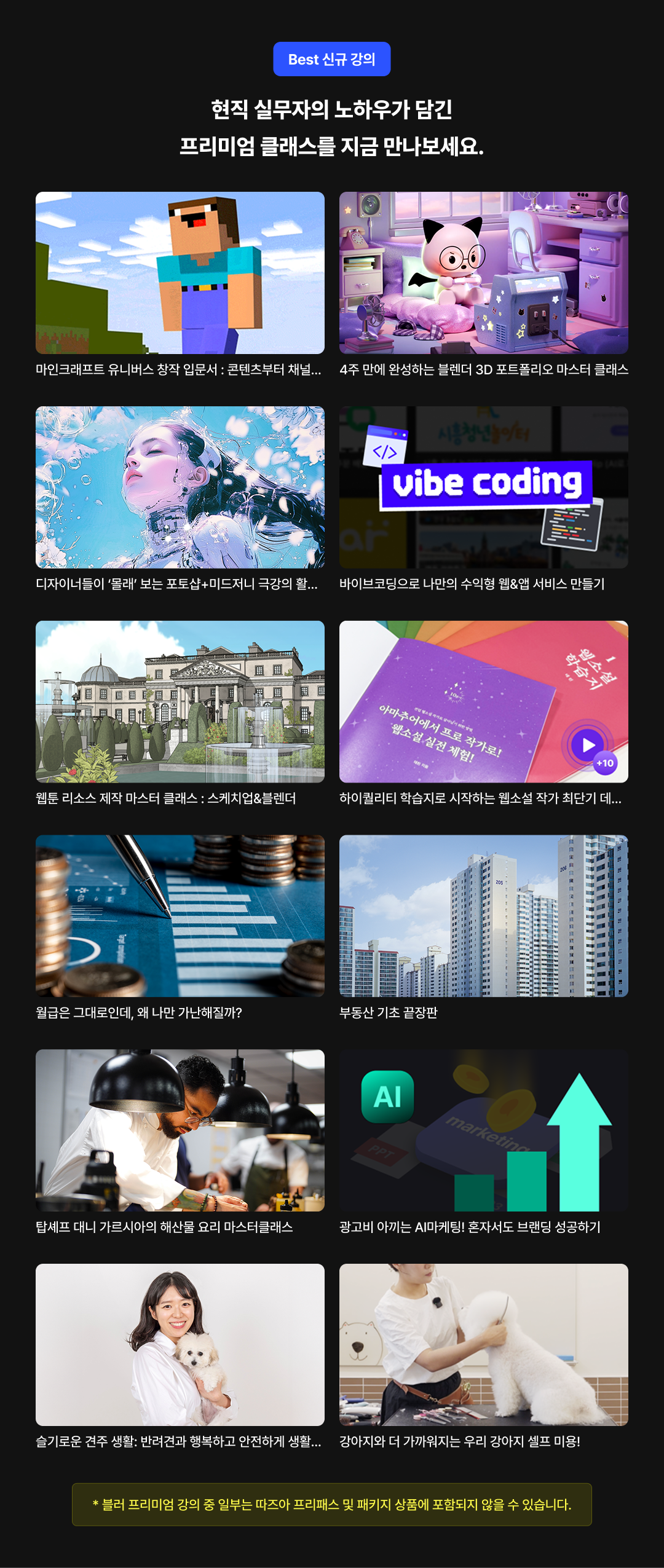Open the webtoon resources SketchUp&Blender class
The height and width of the screenshot is (1568, 664).
click(x=180, y=701)
